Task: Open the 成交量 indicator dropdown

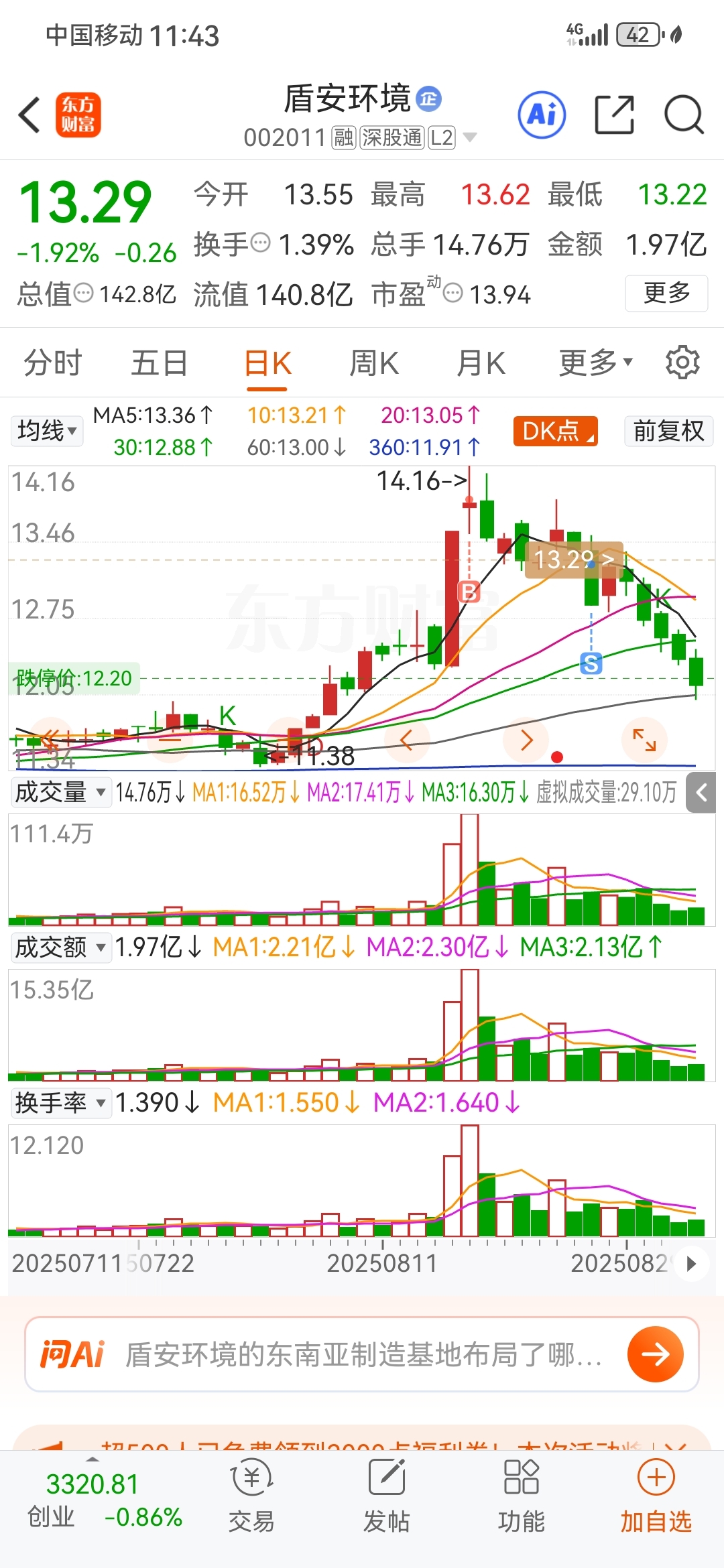Action: pos(60,792)
